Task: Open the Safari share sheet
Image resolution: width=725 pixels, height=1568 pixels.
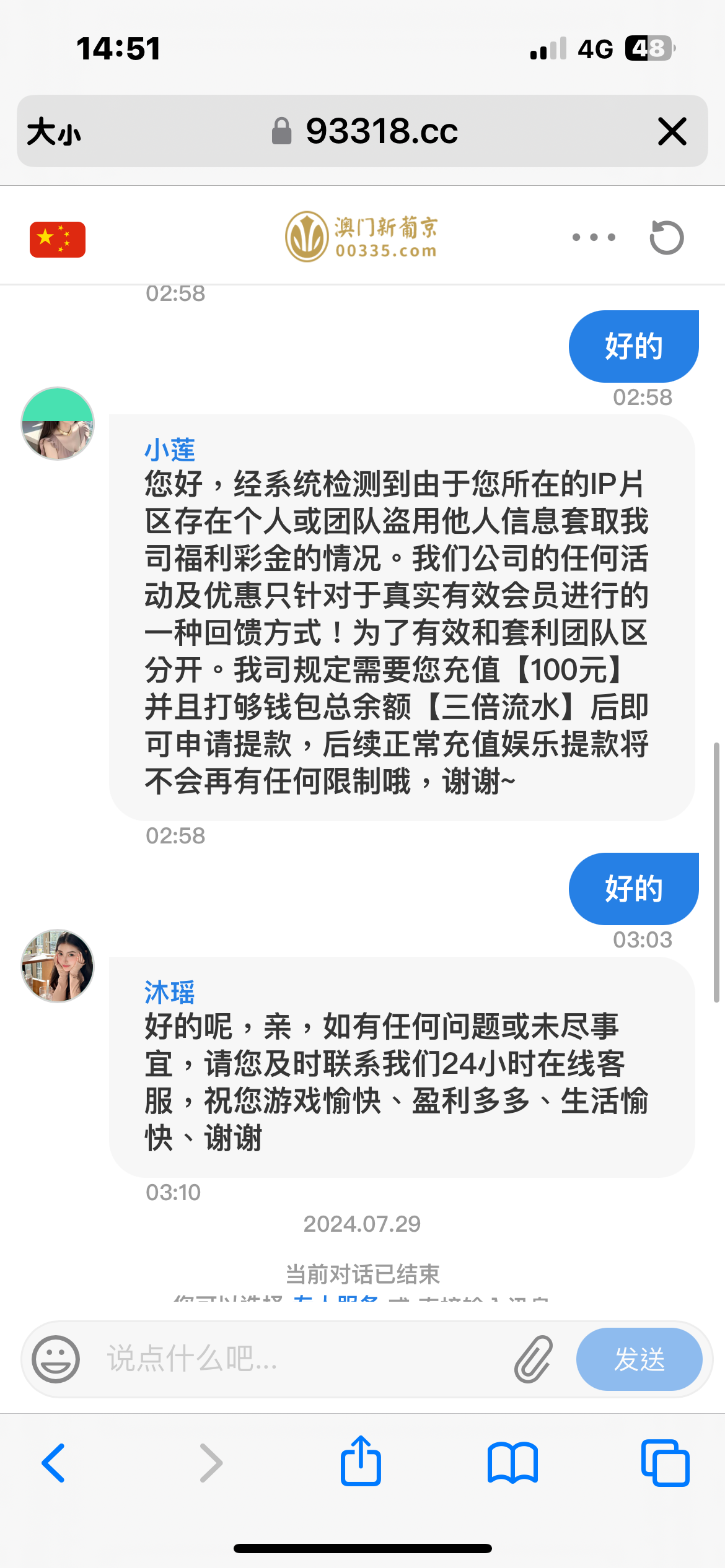Action: click(361, 1461)
